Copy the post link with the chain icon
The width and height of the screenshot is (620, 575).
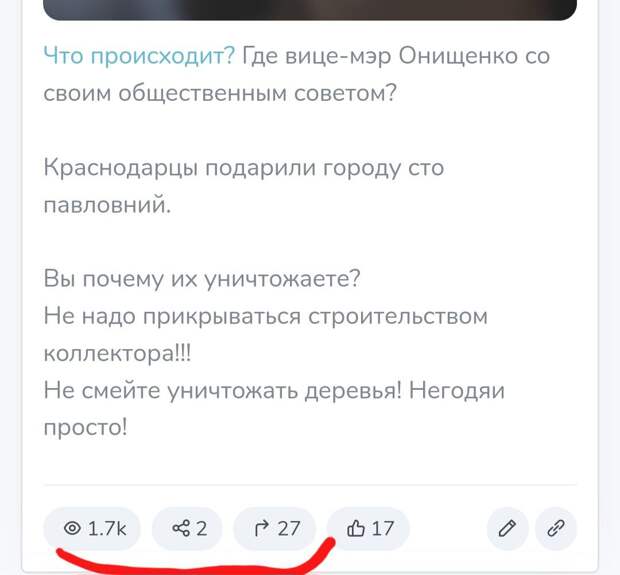pos(555,528)
